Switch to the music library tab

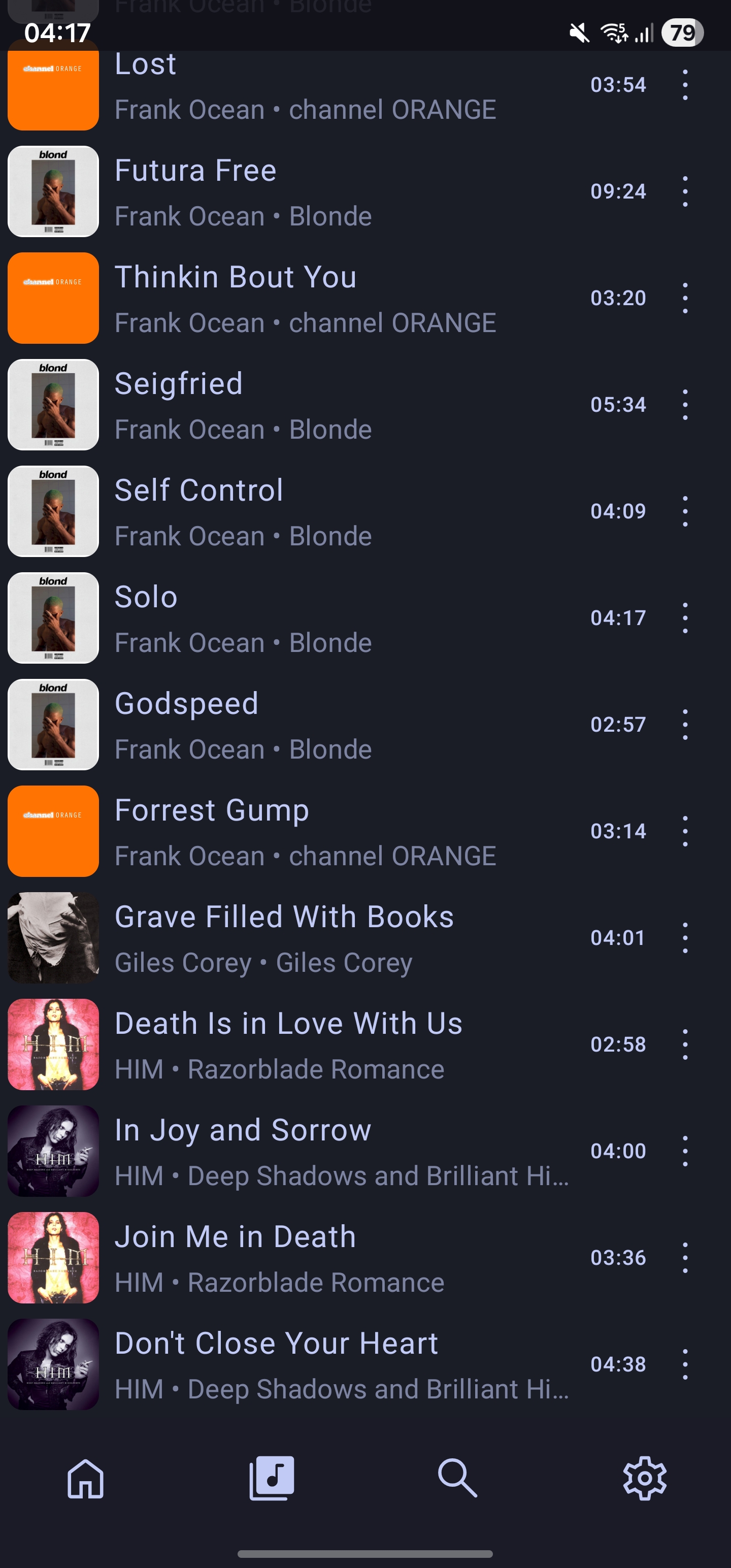[x=272, y=1478]
